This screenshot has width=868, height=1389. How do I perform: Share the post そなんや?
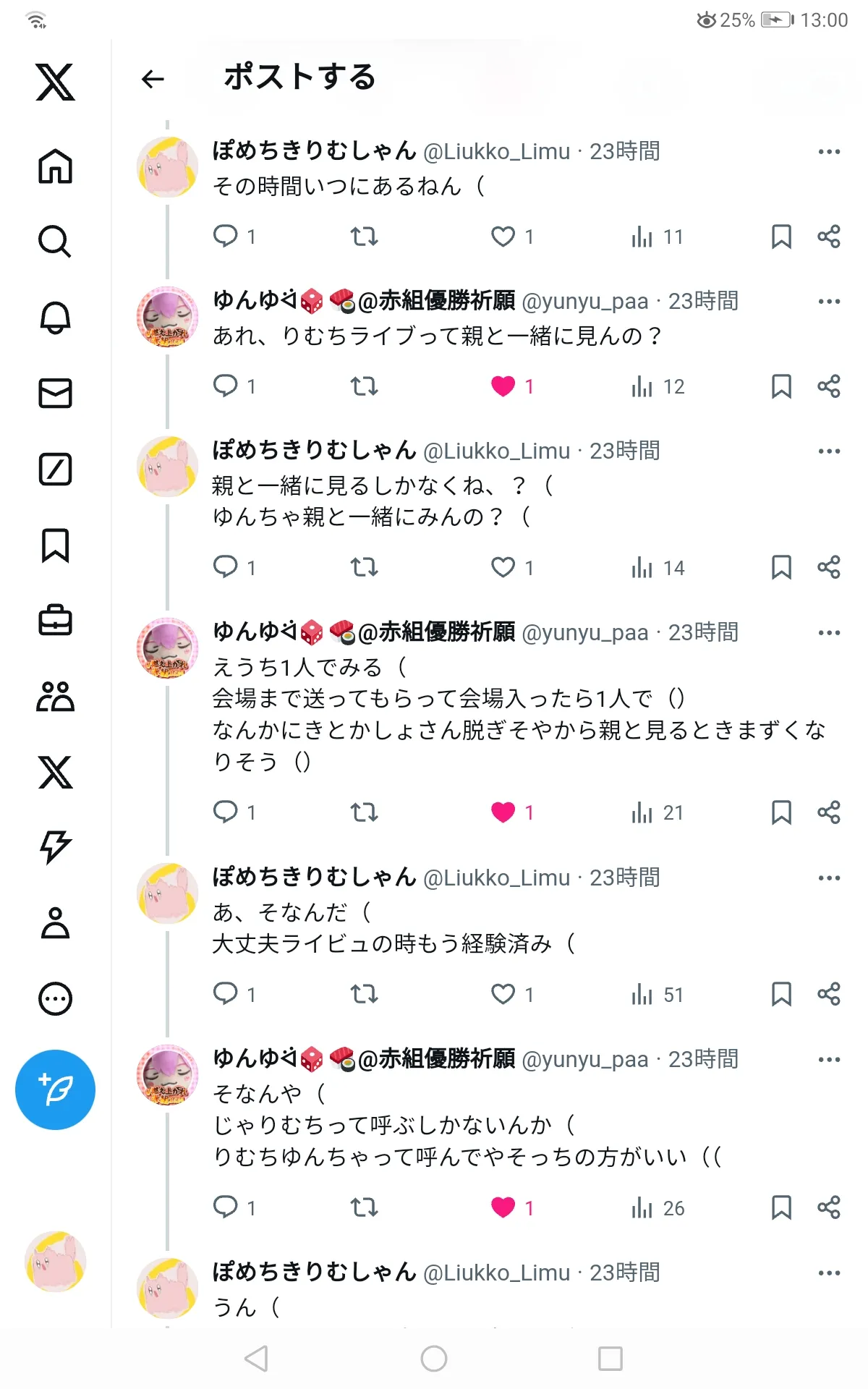pyautogui.click(x=829, y=1207)
